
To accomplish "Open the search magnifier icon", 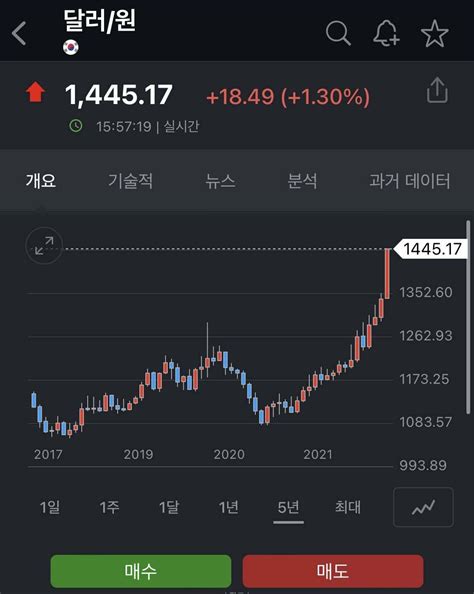I will tap(338, 33).
